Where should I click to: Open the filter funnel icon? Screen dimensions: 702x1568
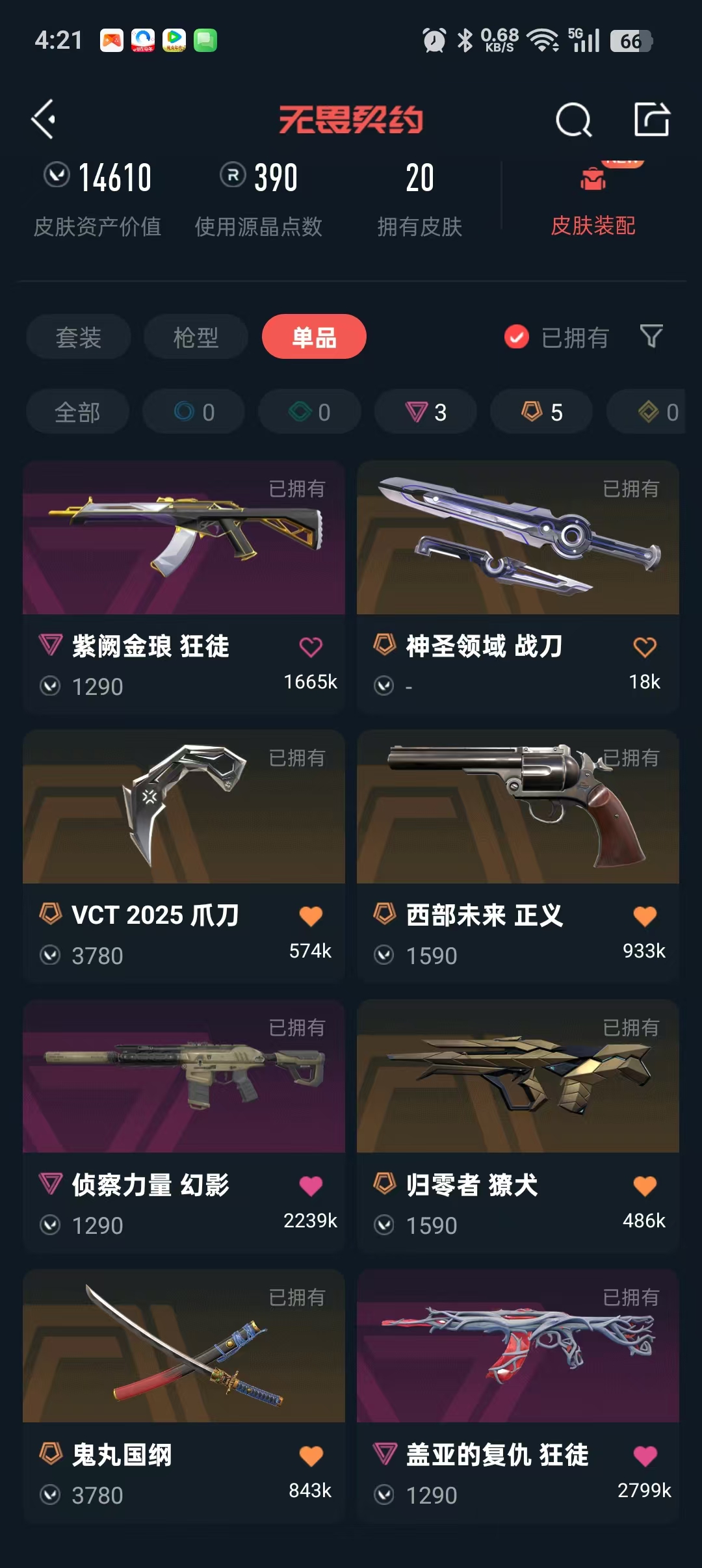tap(651, 337)
